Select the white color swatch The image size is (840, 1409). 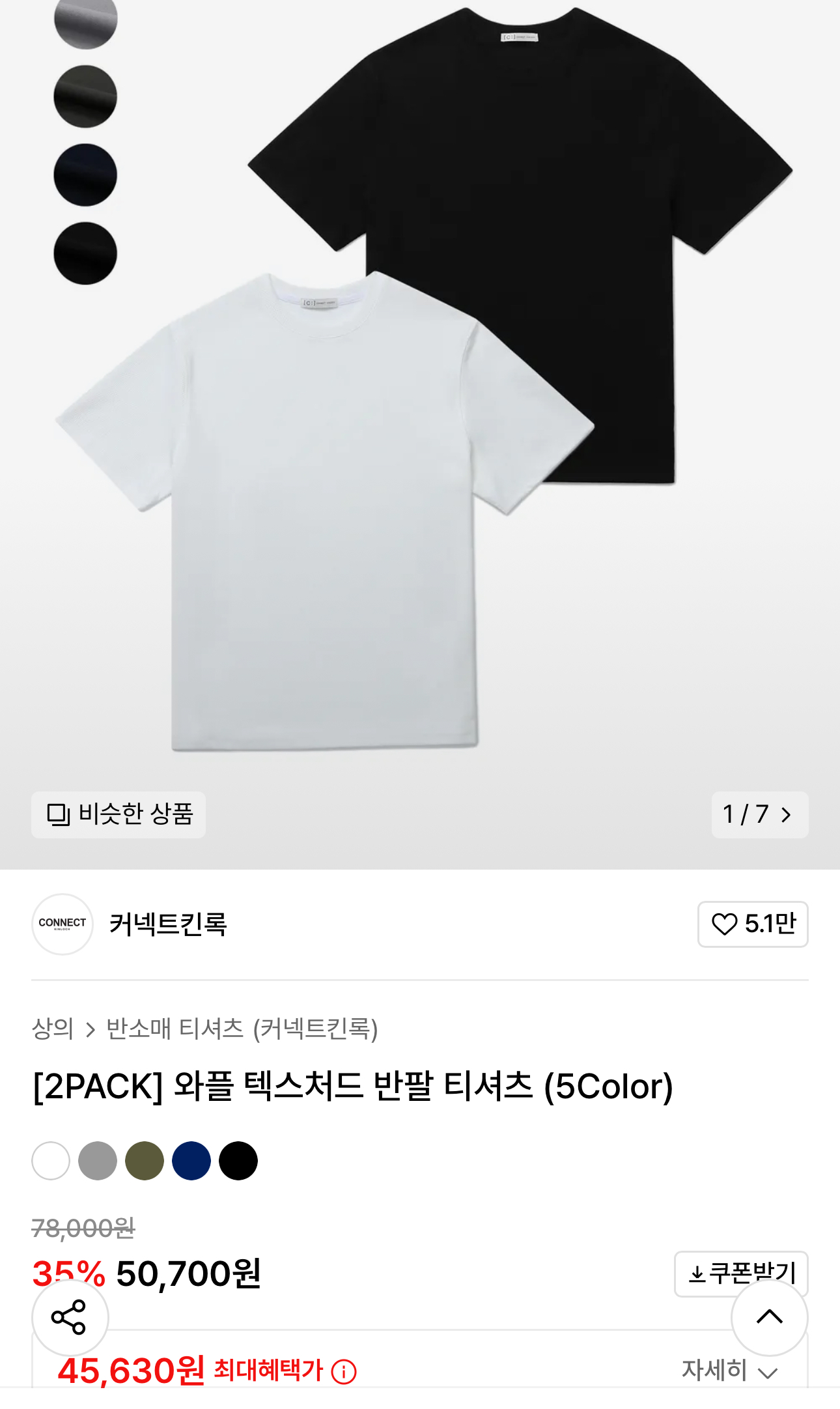(x=51, y=1160)
